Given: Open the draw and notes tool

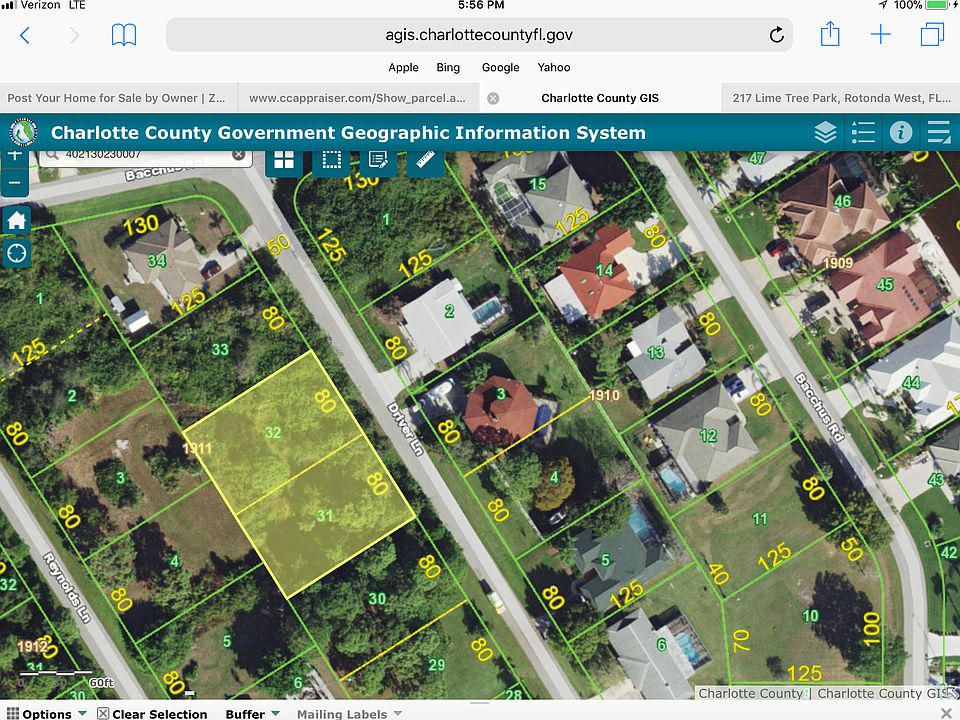Looking at the screenshot, I should coord(378,160).
